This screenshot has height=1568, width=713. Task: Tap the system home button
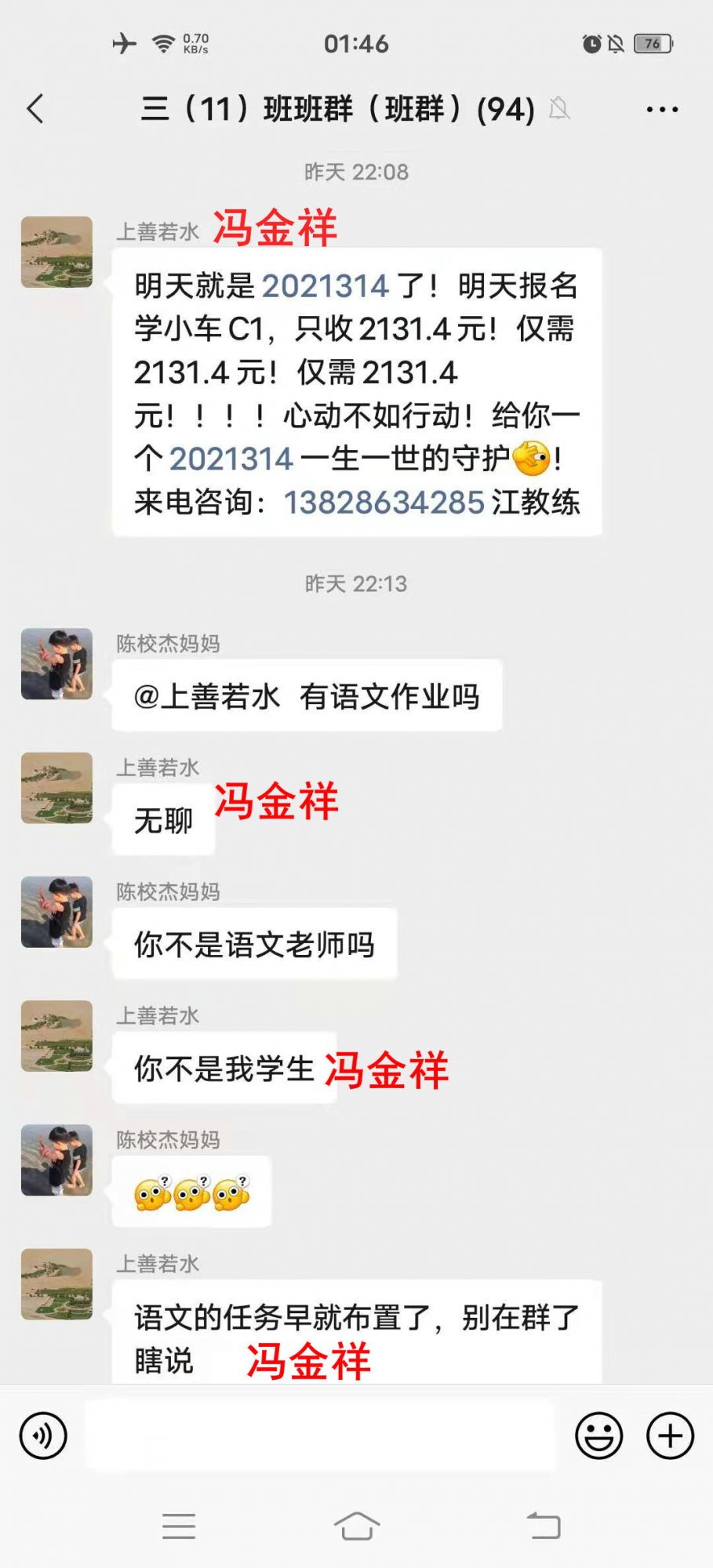click(357, 1526)
